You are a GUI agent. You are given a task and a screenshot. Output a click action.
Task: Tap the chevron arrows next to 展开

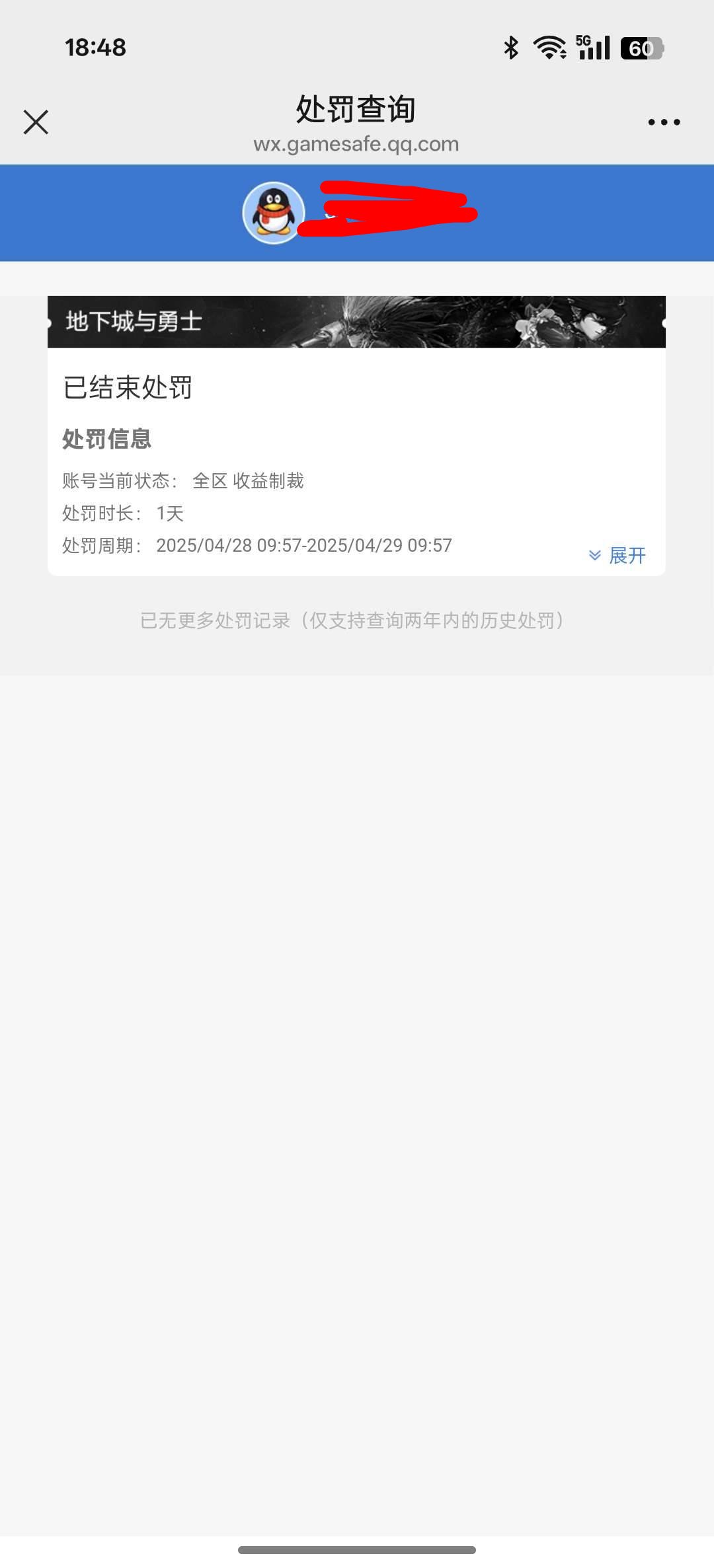[x=594, y=556]
